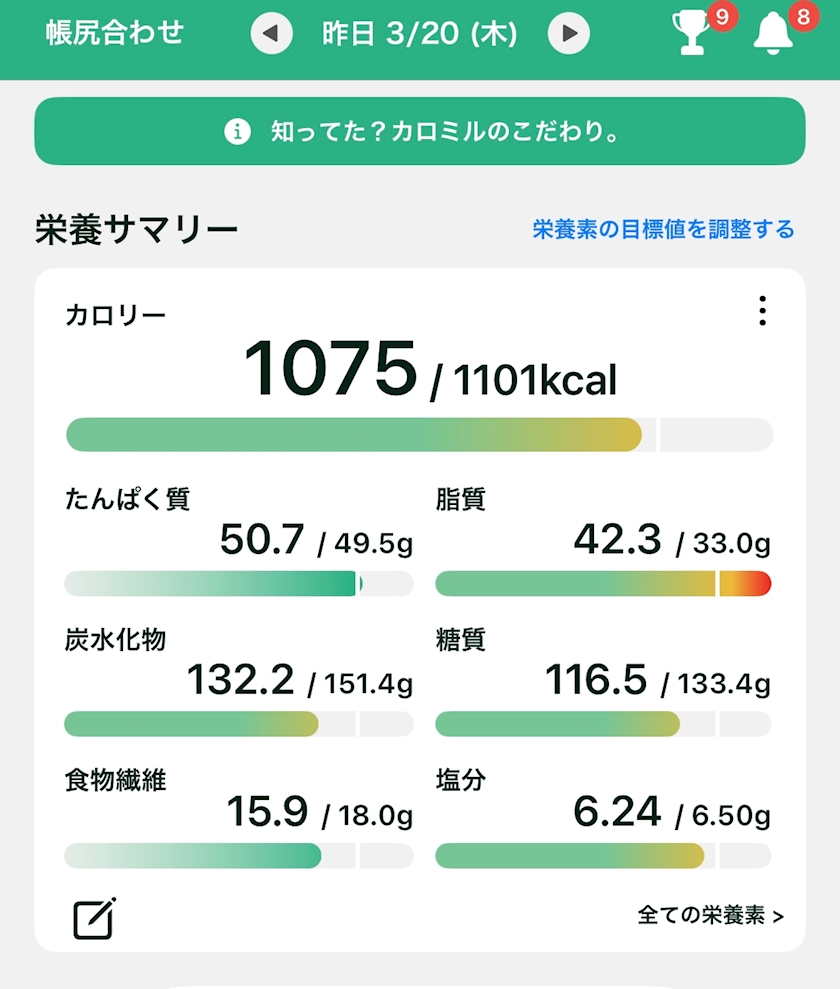Open the calorie card overflow menu
The height and width of the screenshot is (989, 840).
coord(762,311)
